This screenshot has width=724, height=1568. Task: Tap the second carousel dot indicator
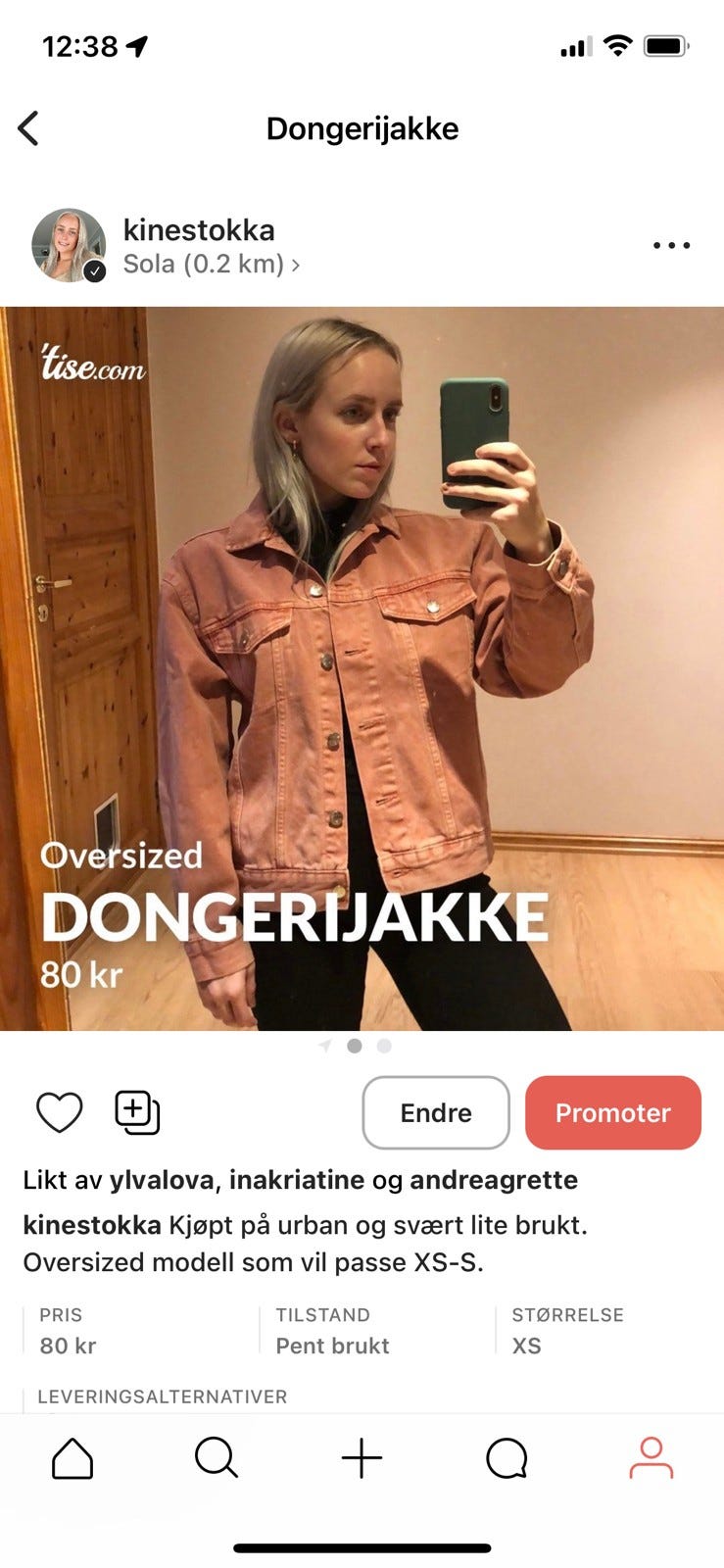coord(355,1047)
